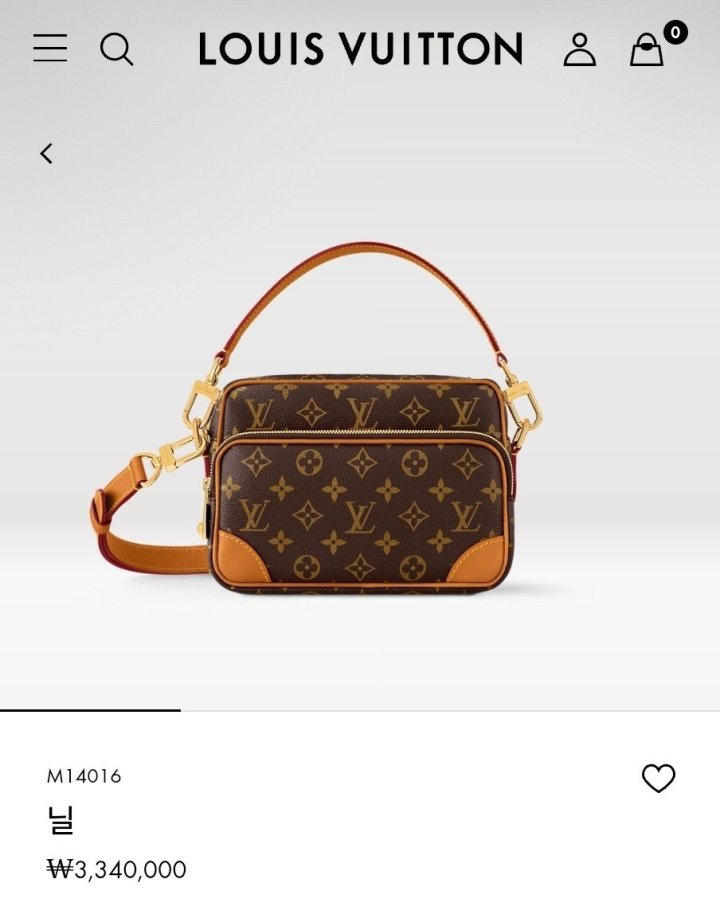The height and width of the screenshot is (922, 720).
Task: Open the hamburger menu
Action: [50, 48]
